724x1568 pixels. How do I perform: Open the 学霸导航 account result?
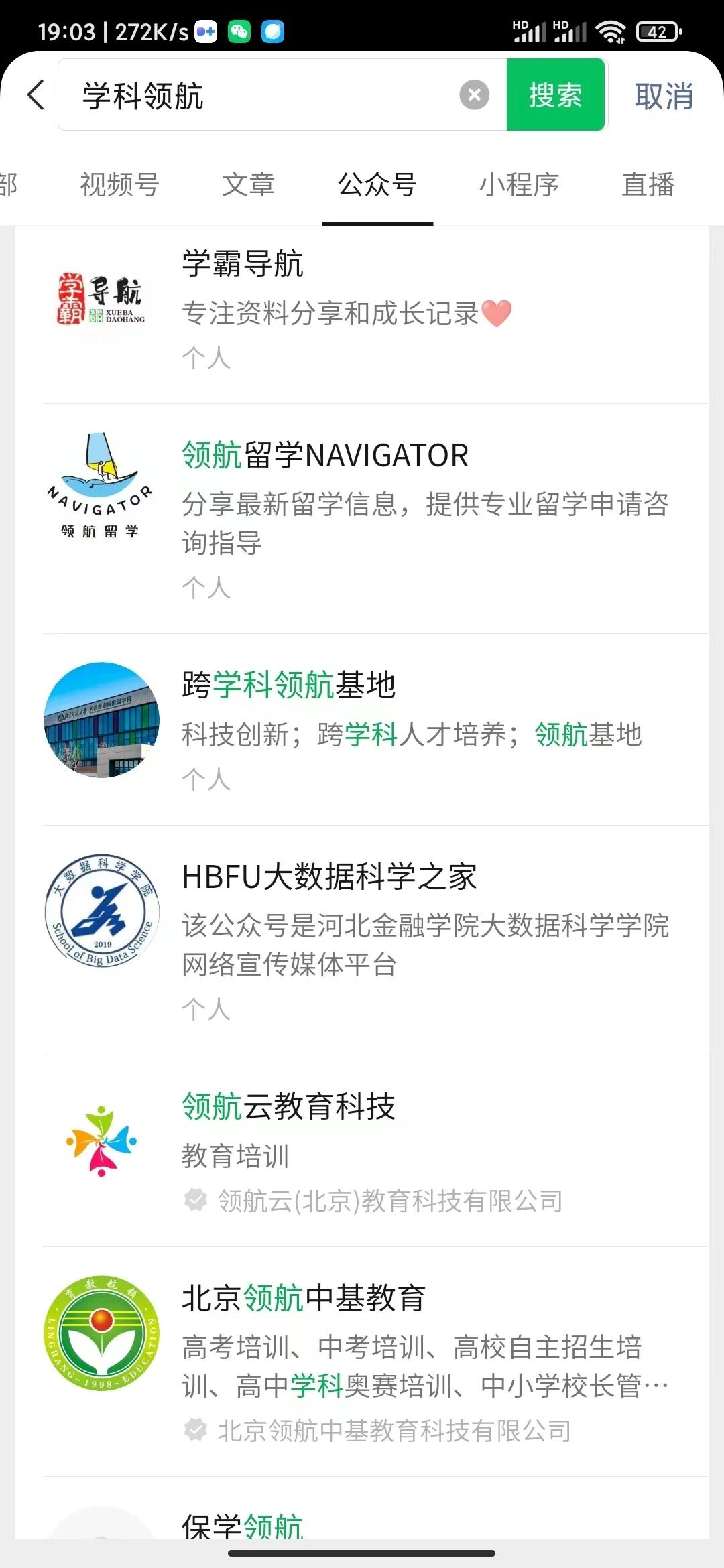point(362,310)
